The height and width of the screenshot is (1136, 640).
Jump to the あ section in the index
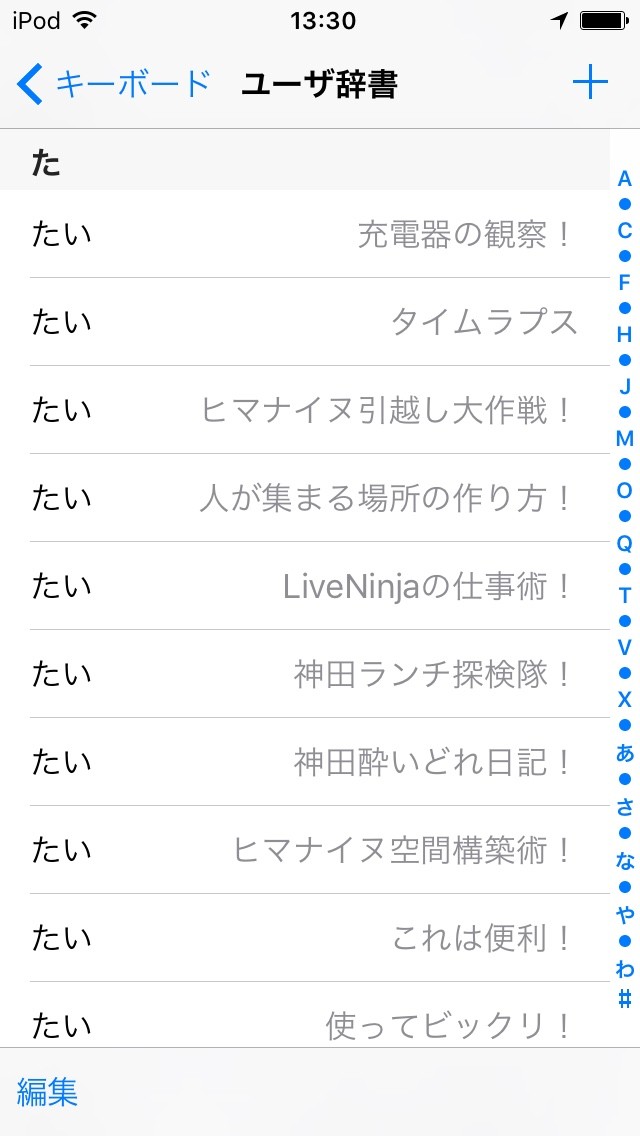(x=625, y=753)
